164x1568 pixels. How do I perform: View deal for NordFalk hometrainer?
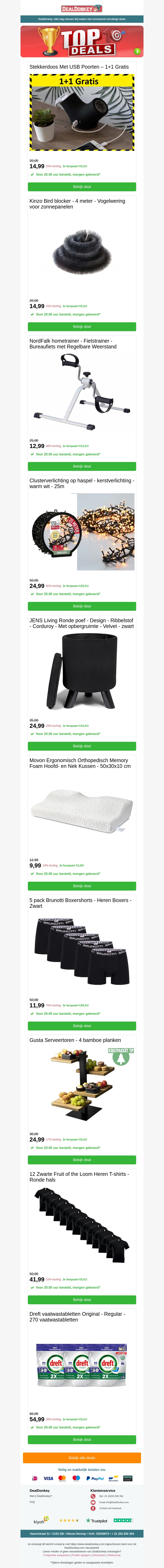pos(82,466)
